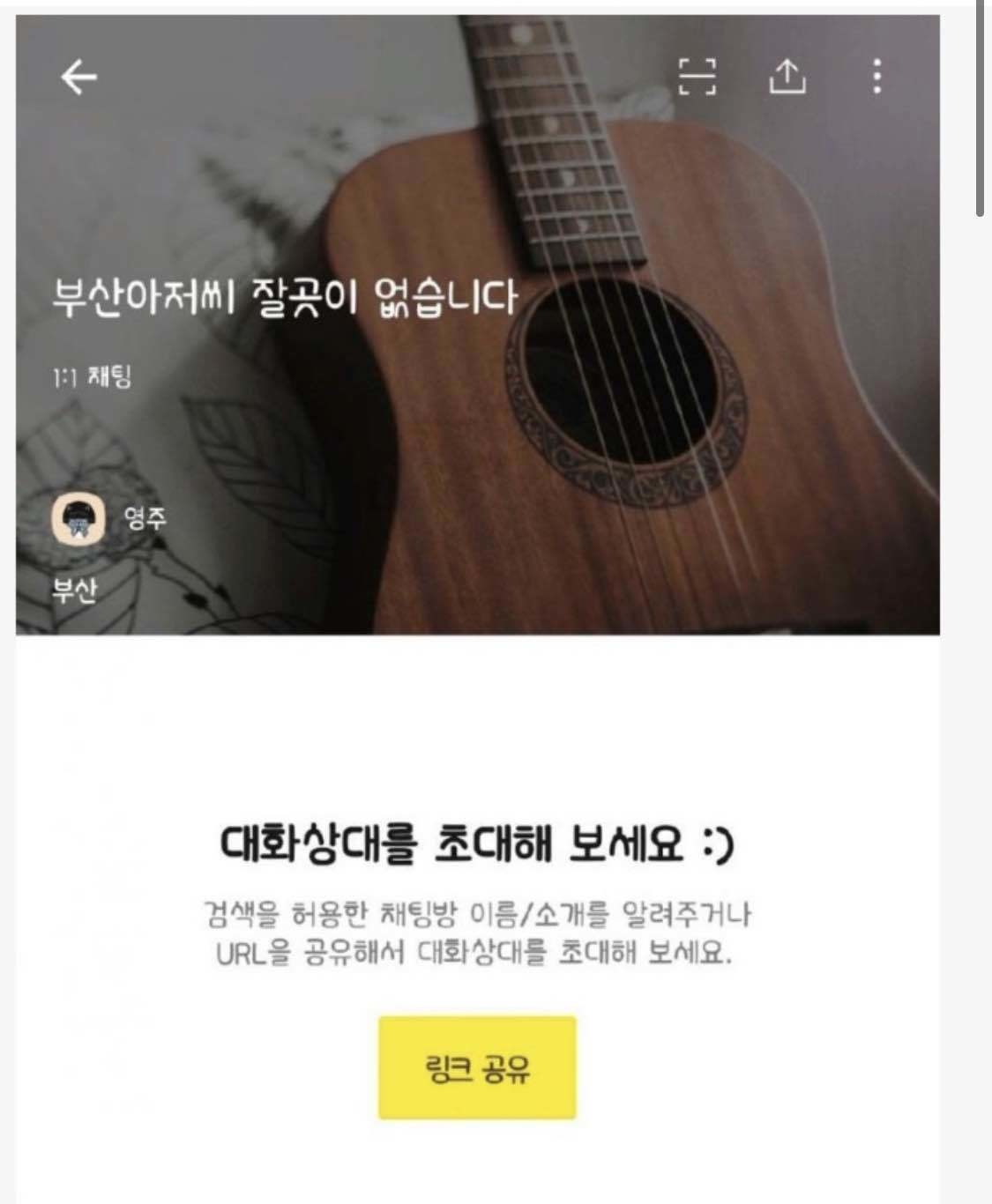Go back using the arrow icon
Screen dimensions: 992x1204
point(78,78)
